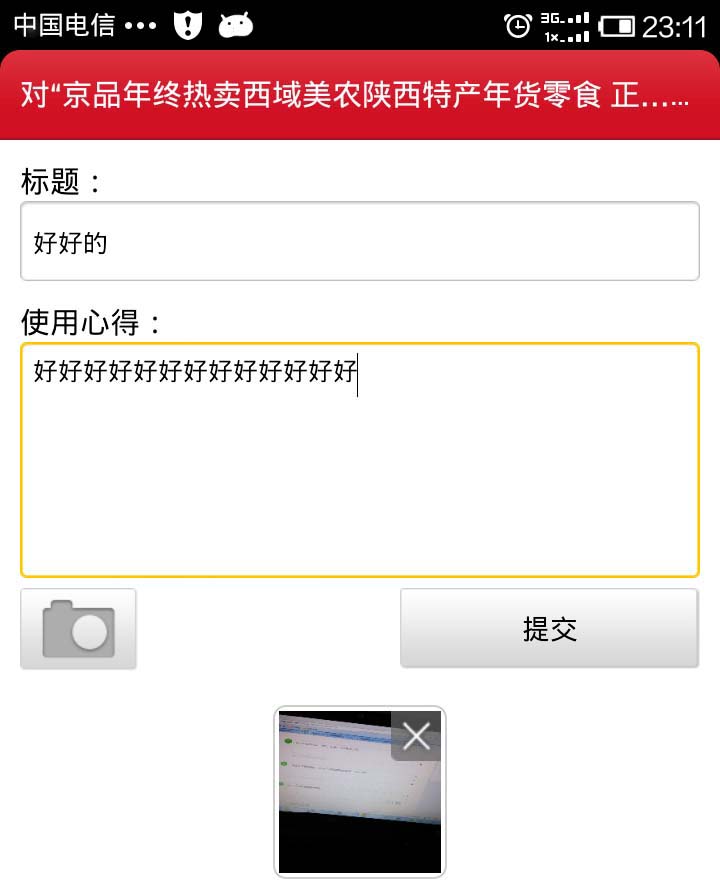Submit the review with 提交
The width and height of the screenshot is (720, 890).
[549, 628]
